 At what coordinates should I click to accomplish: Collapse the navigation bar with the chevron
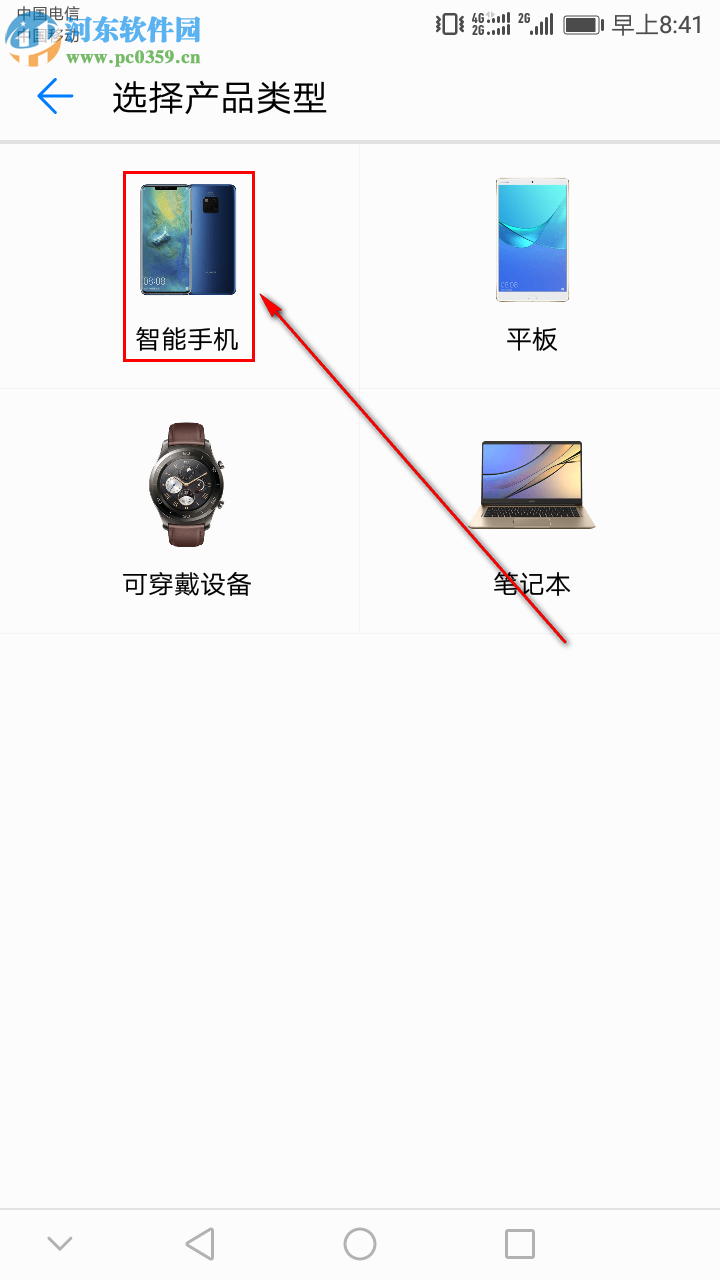pyautogui.click(x=60, y=1243)
